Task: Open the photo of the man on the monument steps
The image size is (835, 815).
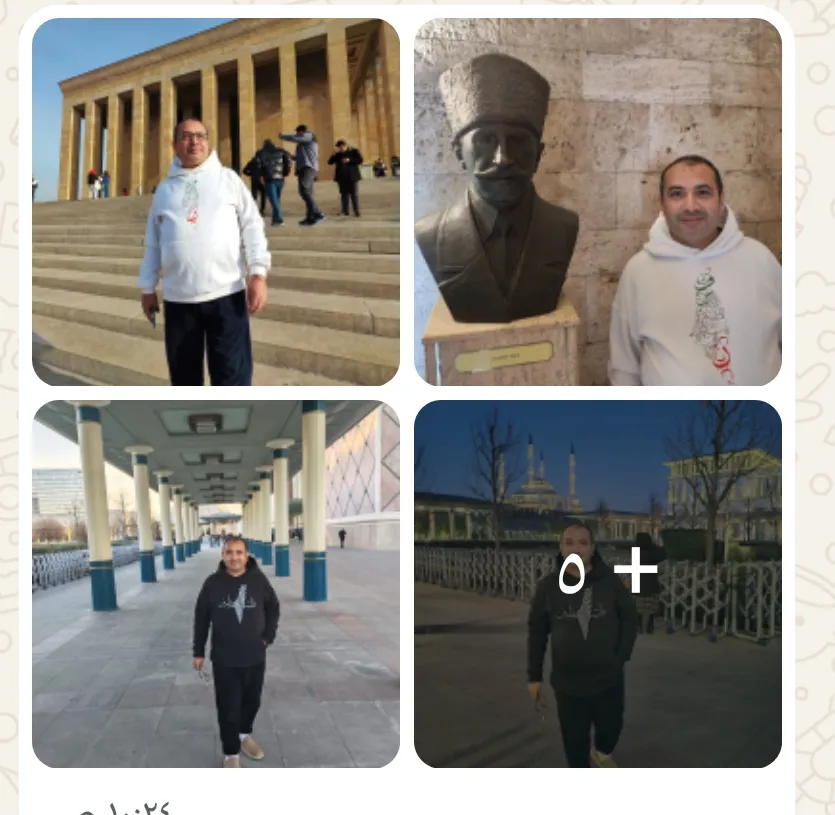Action: click(215, 201)
